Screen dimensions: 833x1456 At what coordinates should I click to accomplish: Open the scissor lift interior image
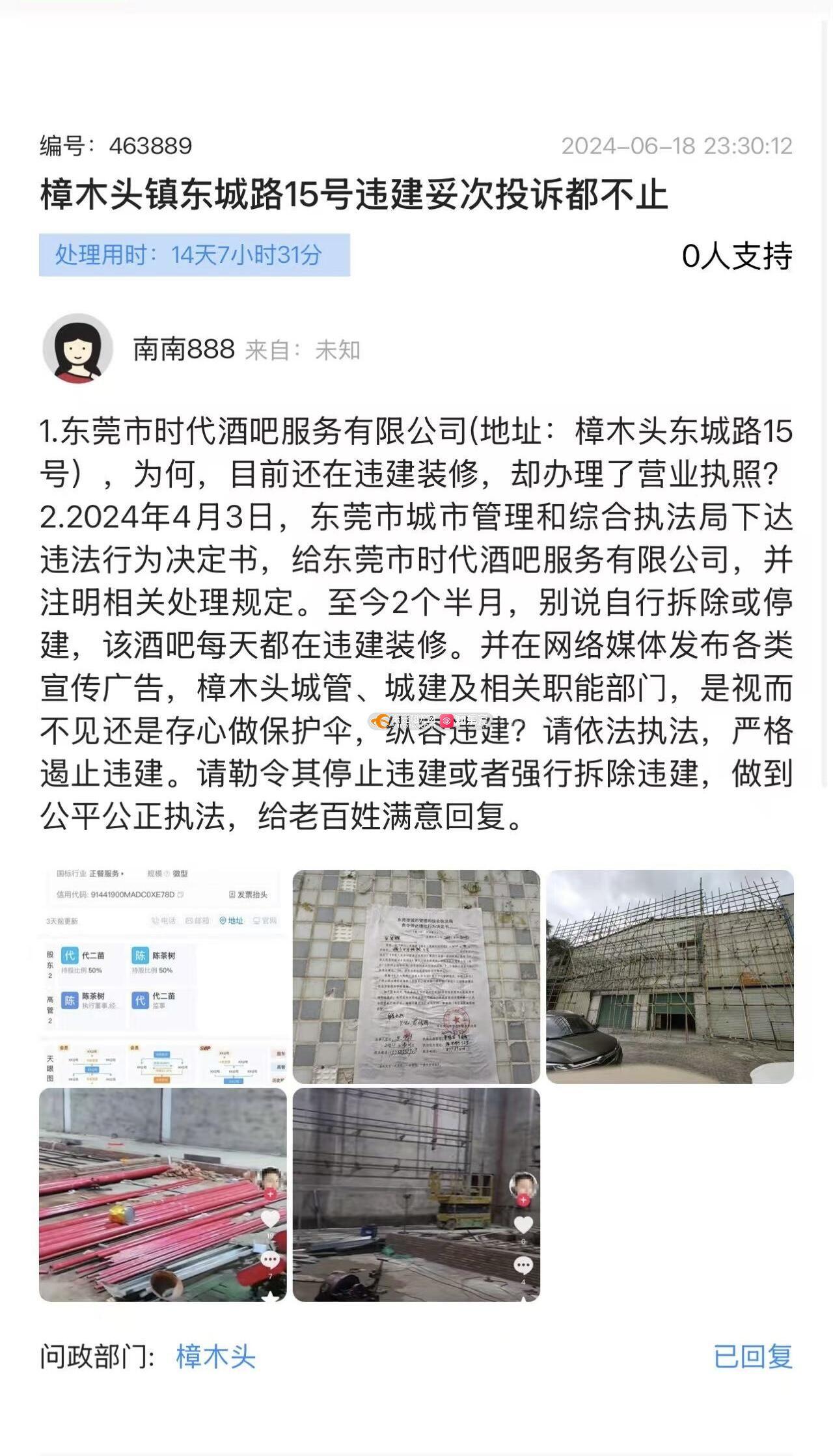(416, 1194)
